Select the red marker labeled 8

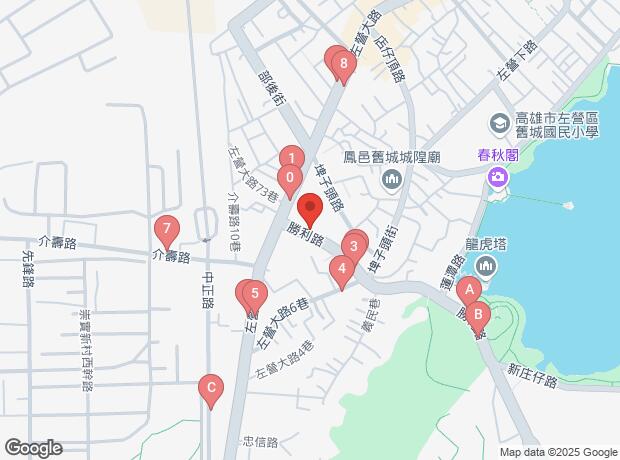click(x=344, y=68)
